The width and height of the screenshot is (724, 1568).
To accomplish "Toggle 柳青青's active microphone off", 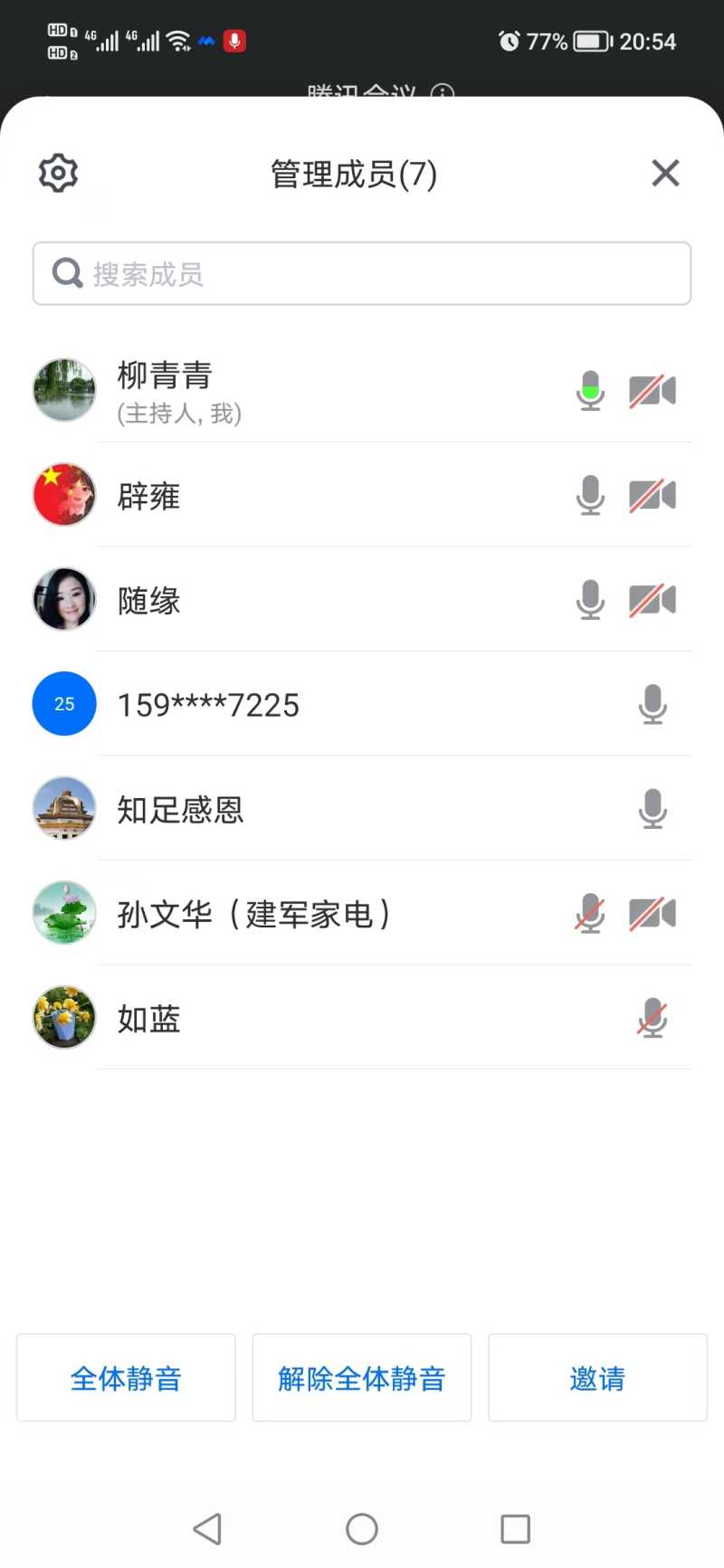I will (590, 390).
